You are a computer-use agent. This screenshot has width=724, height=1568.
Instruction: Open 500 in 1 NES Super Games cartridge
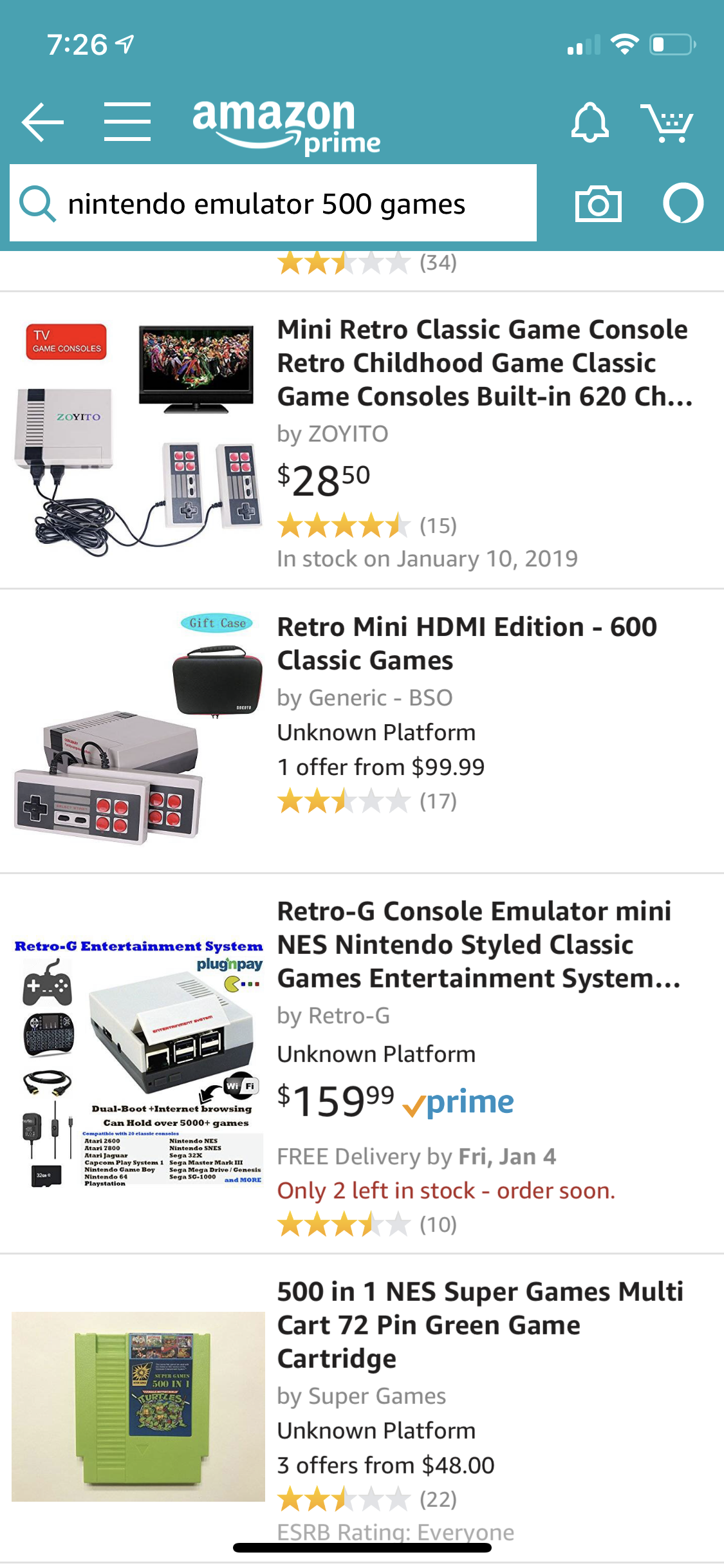pos(479,1325)
